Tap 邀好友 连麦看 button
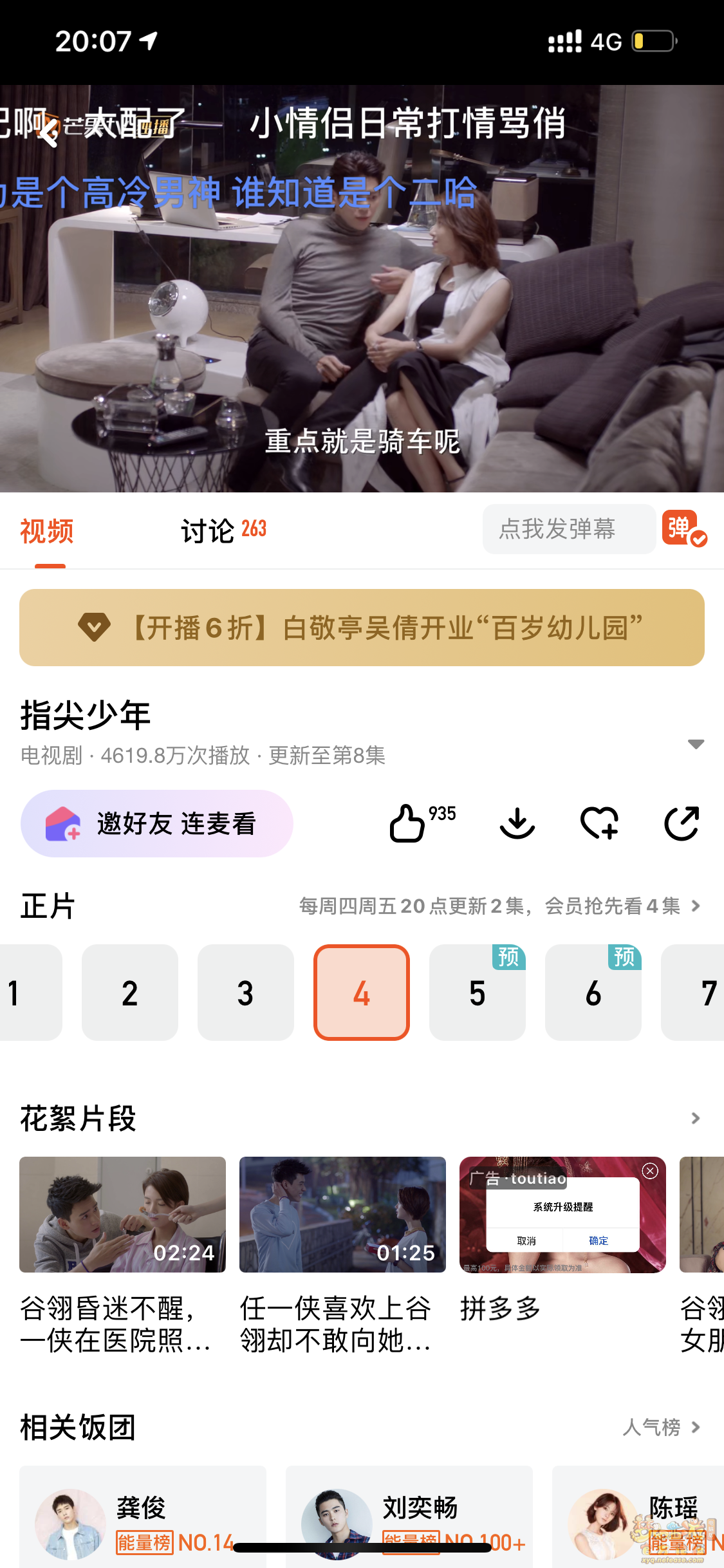The width and height of the screenshot is (724, 1568). pyautogui.click(x=156, y=823)
